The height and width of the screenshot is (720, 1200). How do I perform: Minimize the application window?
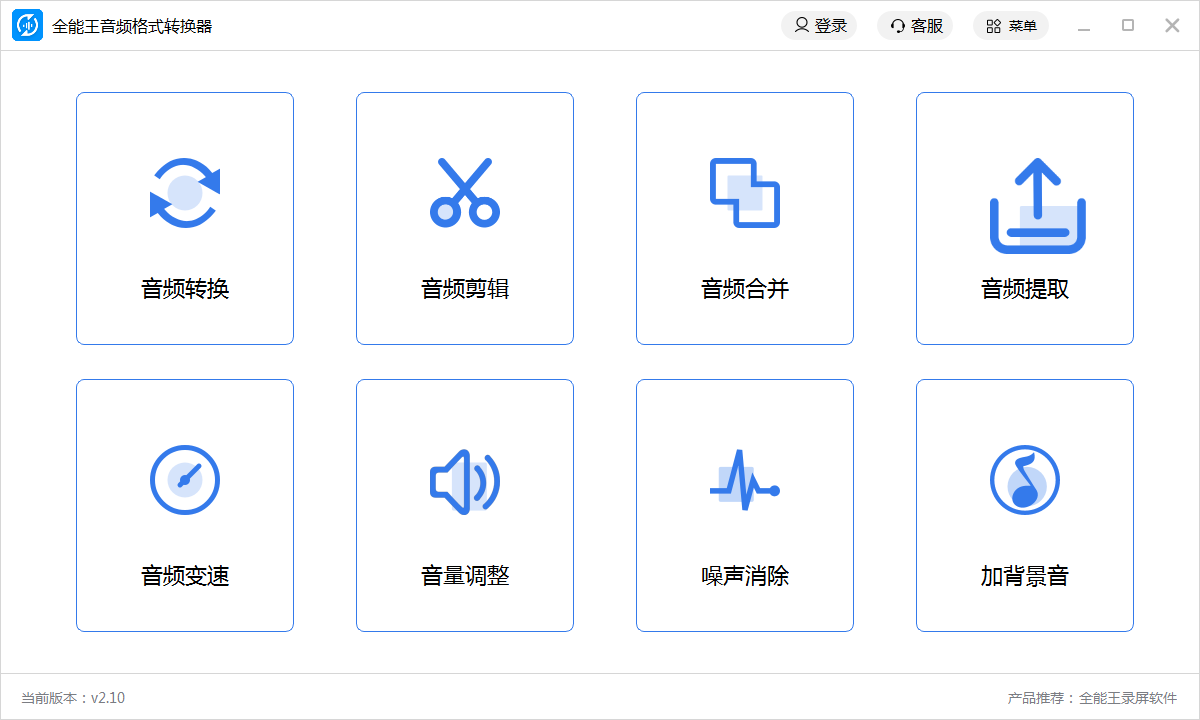(x=1083, y=26)
